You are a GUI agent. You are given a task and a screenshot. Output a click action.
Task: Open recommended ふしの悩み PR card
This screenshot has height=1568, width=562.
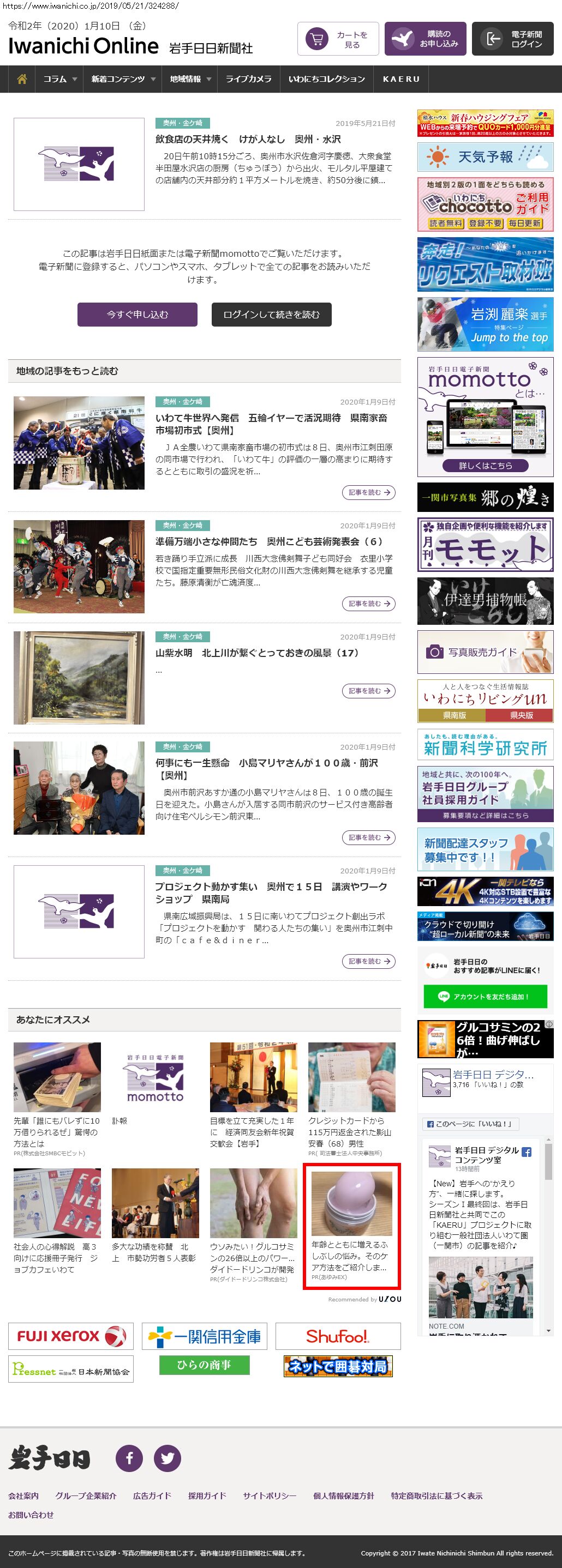click(351, 1227)
